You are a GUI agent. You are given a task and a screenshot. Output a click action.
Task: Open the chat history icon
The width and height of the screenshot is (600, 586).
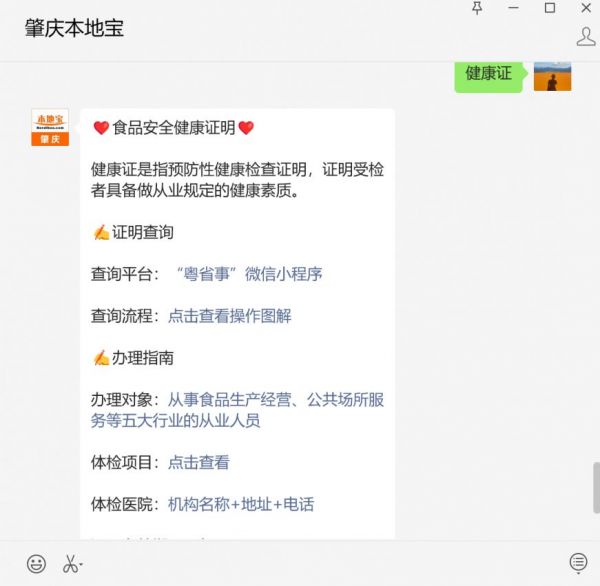[578, 562]
